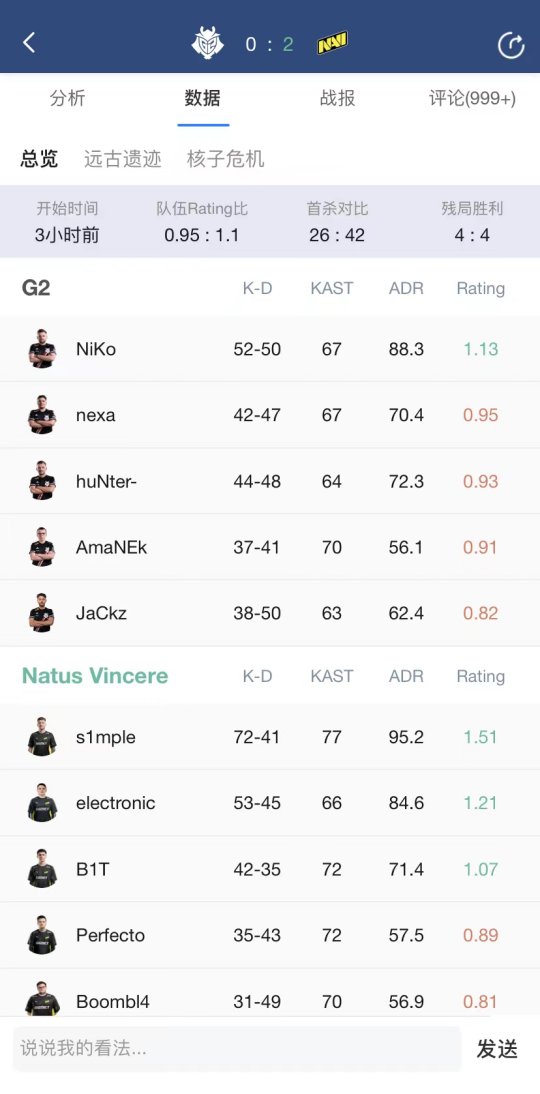Open B1T's player row
The width and height of the screenshot is (540, 1094).
(270, 869)
